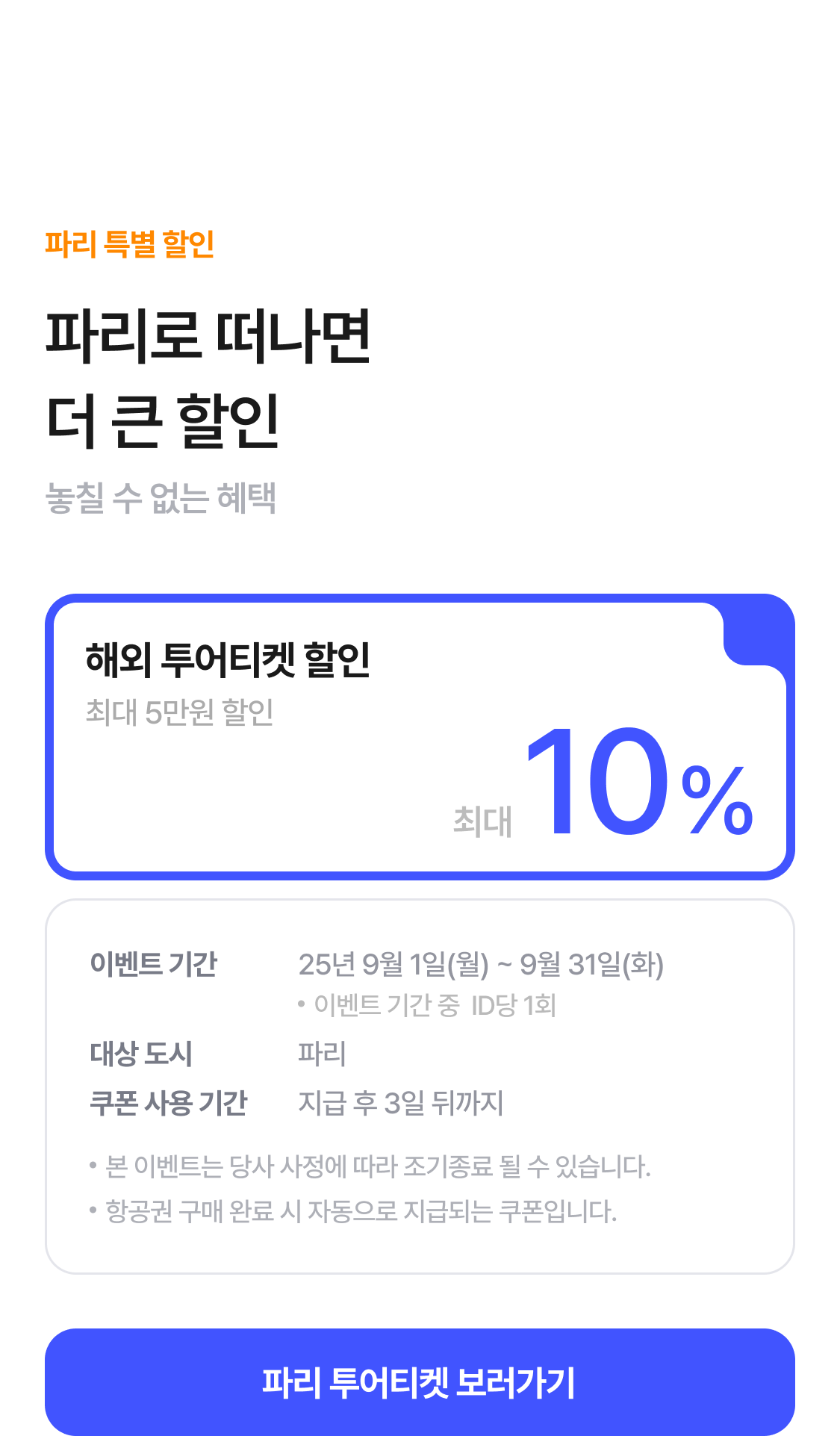Open 파리 투어티켓 보러가기 button
The width and height of the screenshot is (840, 1436).
coord(420,1381)
